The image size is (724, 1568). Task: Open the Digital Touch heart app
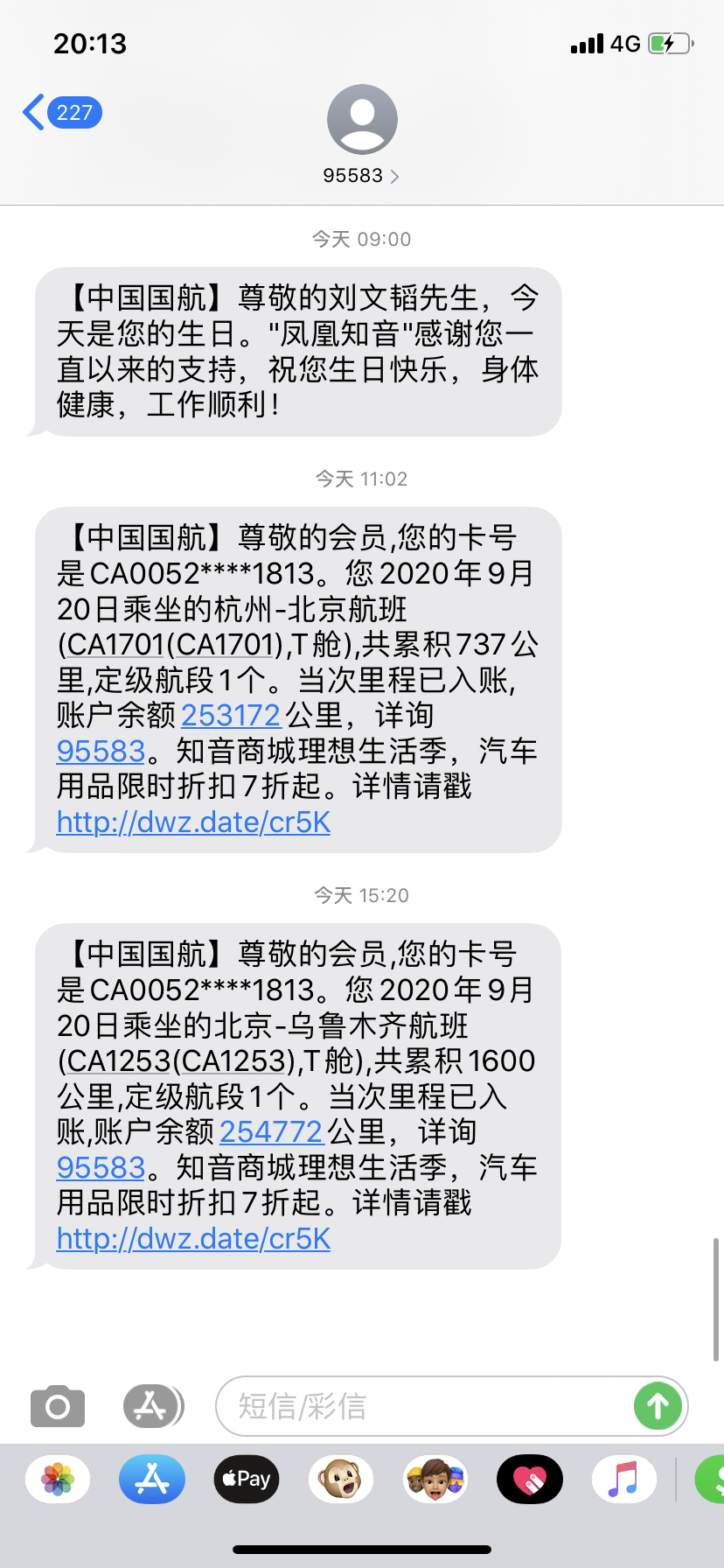(x=530, y=1480)
